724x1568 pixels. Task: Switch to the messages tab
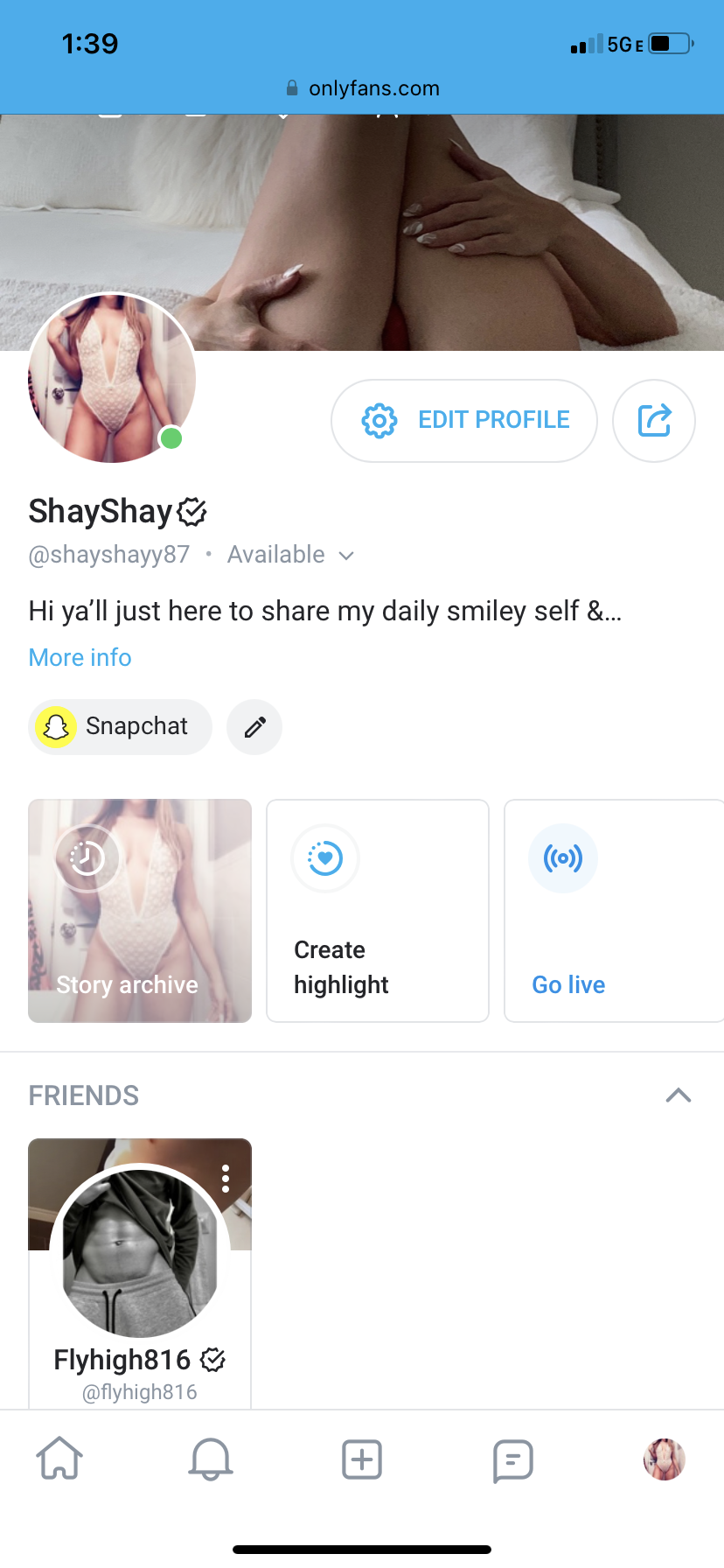(512, 1459)
